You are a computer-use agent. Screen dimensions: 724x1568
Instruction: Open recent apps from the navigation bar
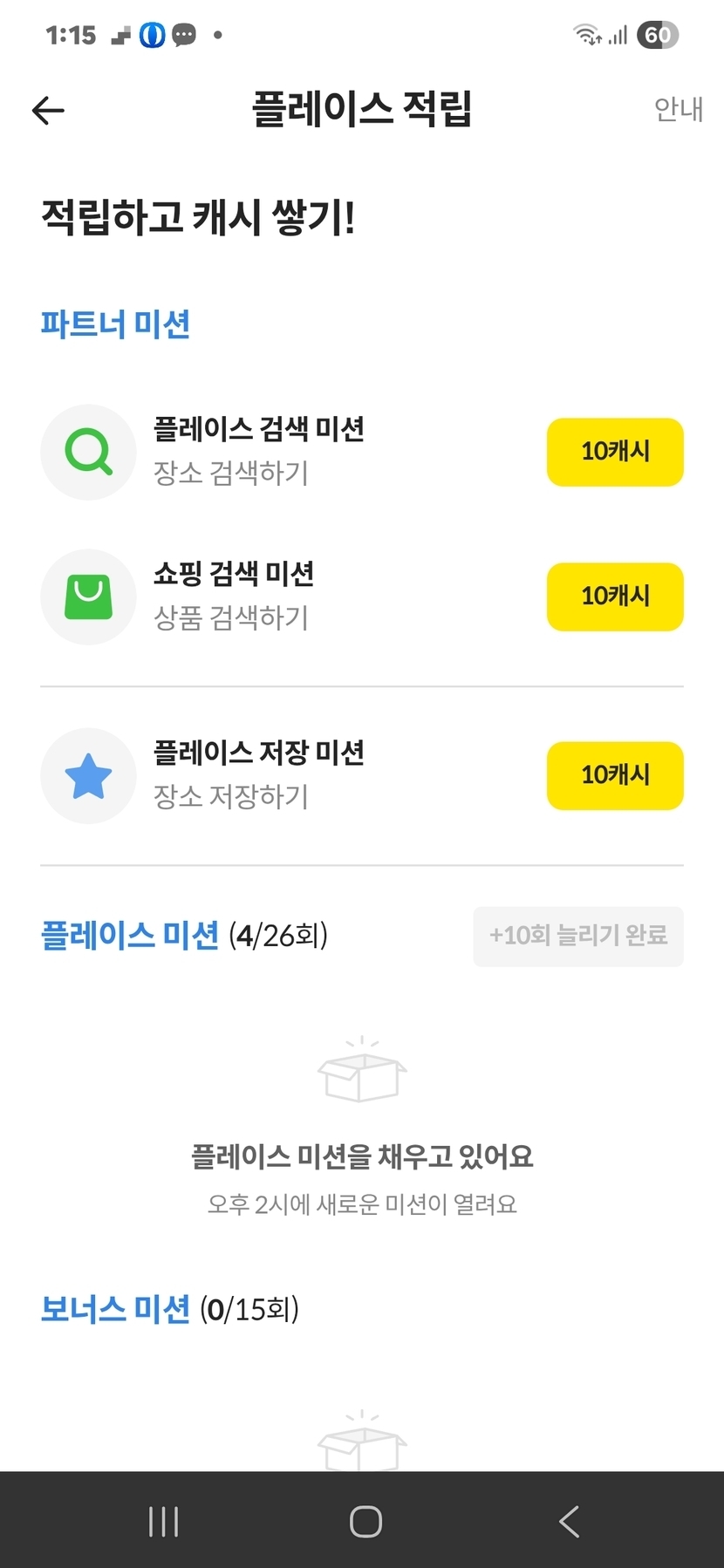tap(163, 1522)
